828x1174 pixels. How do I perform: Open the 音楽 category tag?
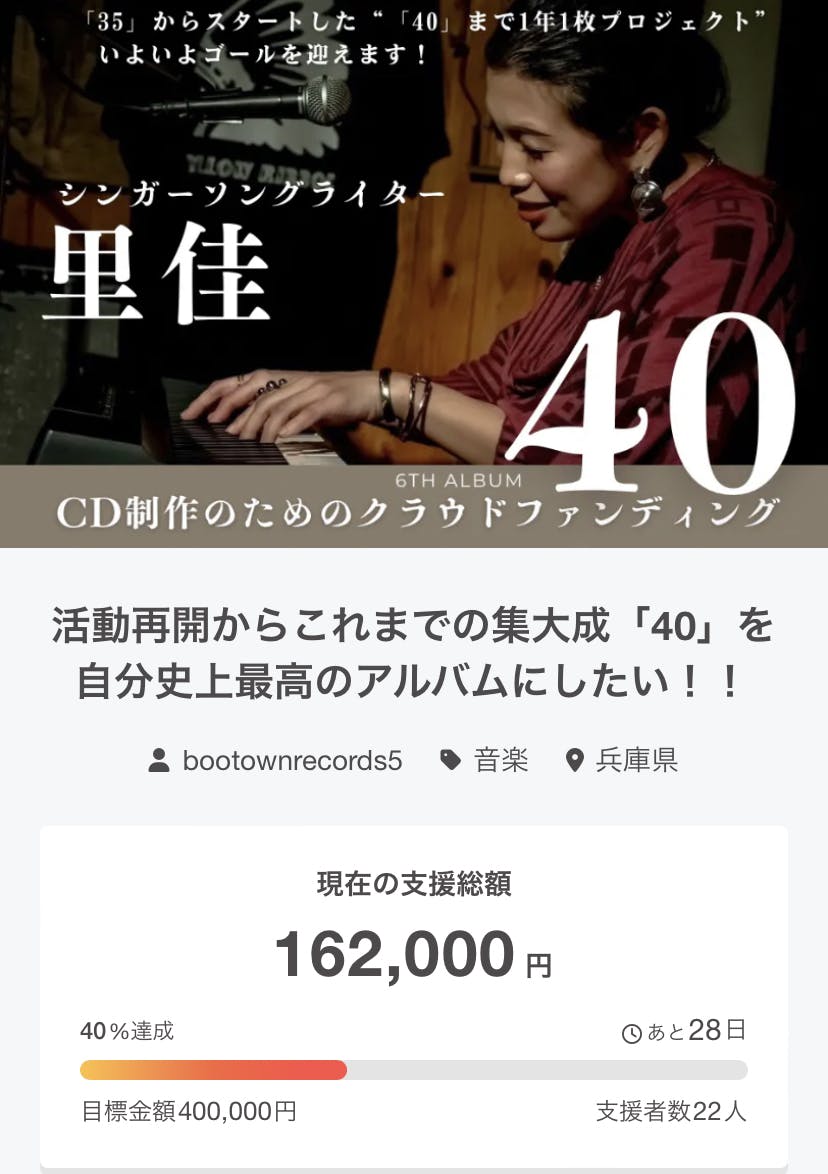(x=500, y=761)
